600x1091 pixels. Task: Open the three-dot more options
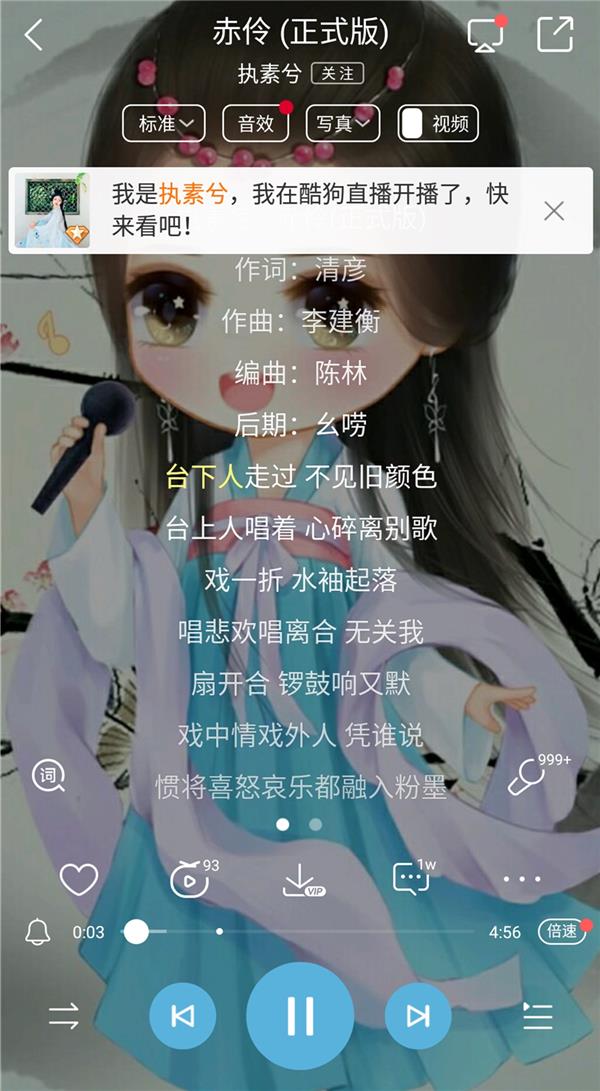(522, 880)
